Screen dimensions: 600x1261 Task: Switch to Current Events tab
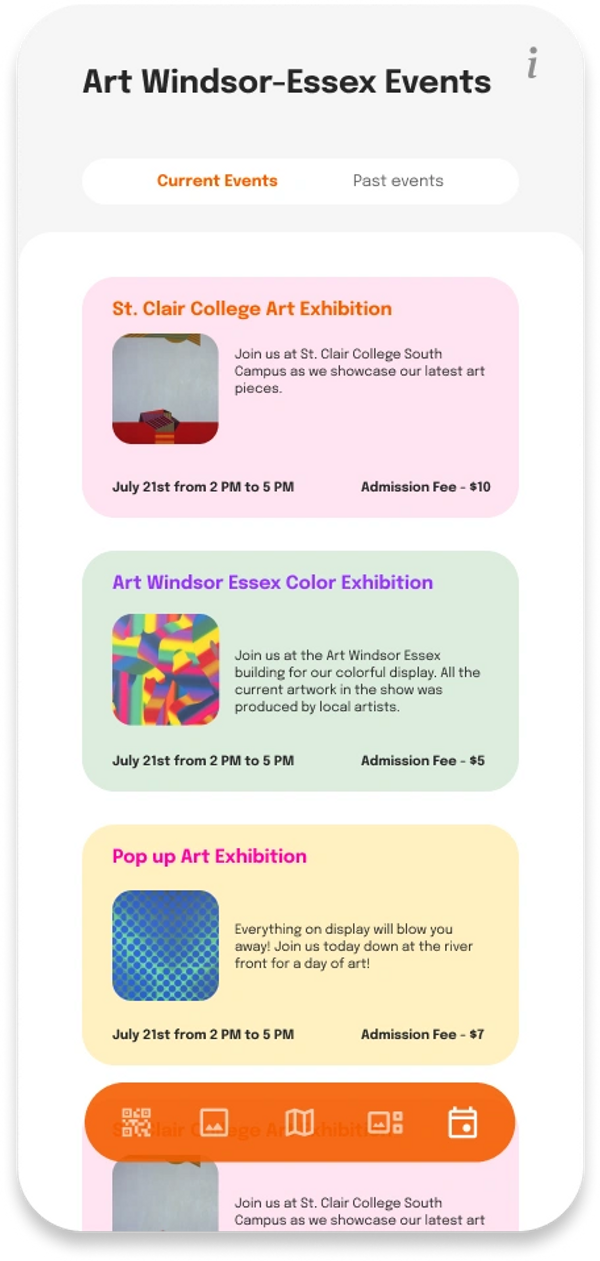coord(217,181)
